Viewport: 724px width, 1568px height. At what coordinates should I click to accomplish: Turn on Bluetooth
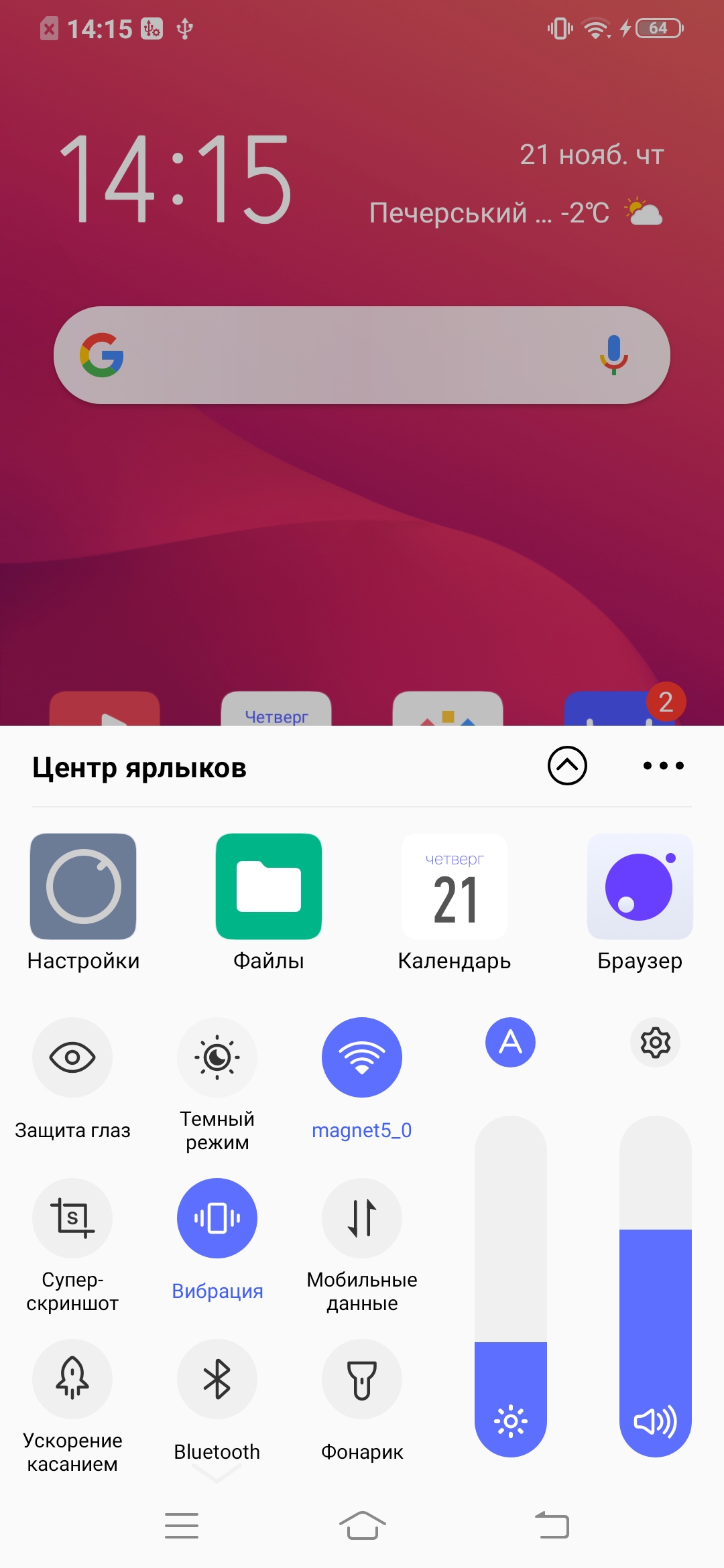[x=217, y=1379]
